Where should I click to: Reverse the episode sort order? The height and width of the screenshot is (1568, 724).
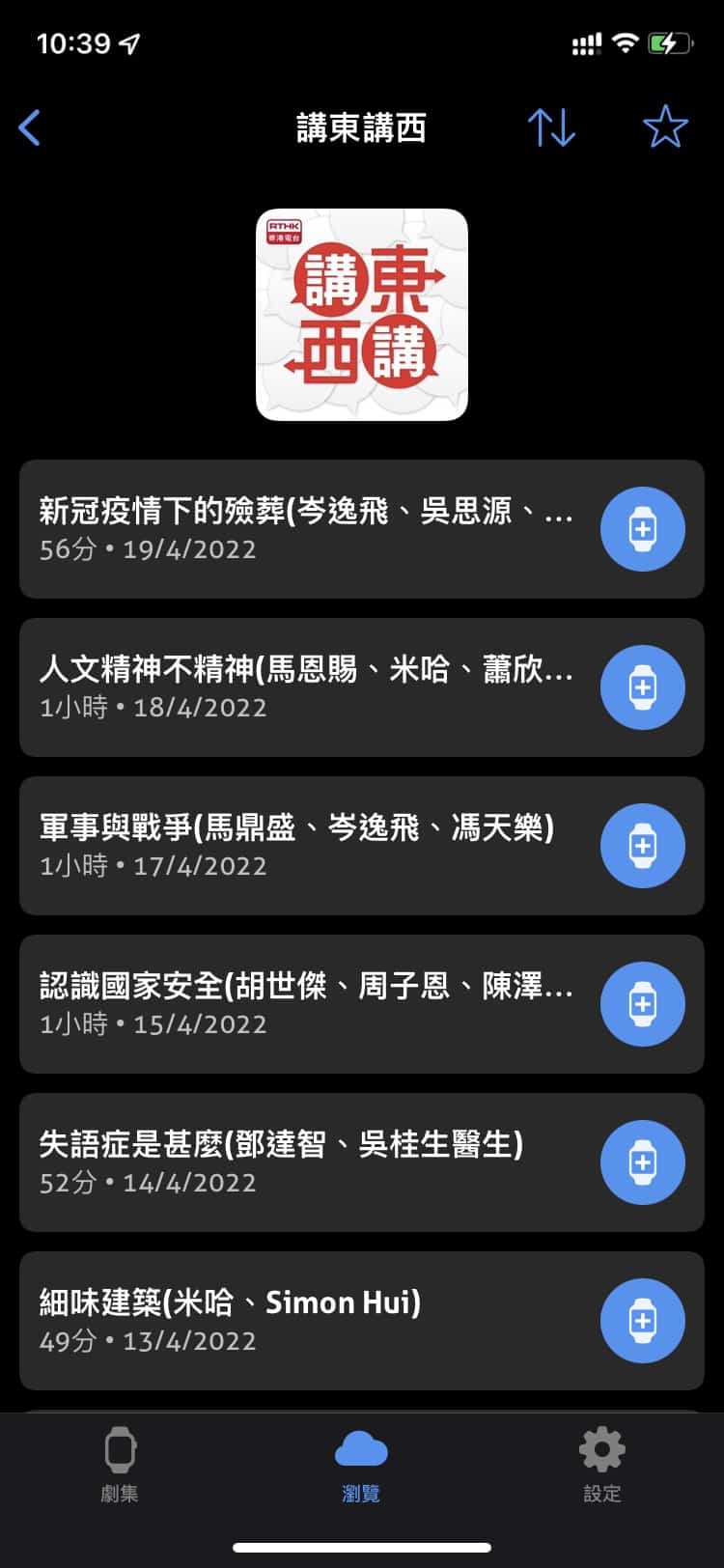551,127
